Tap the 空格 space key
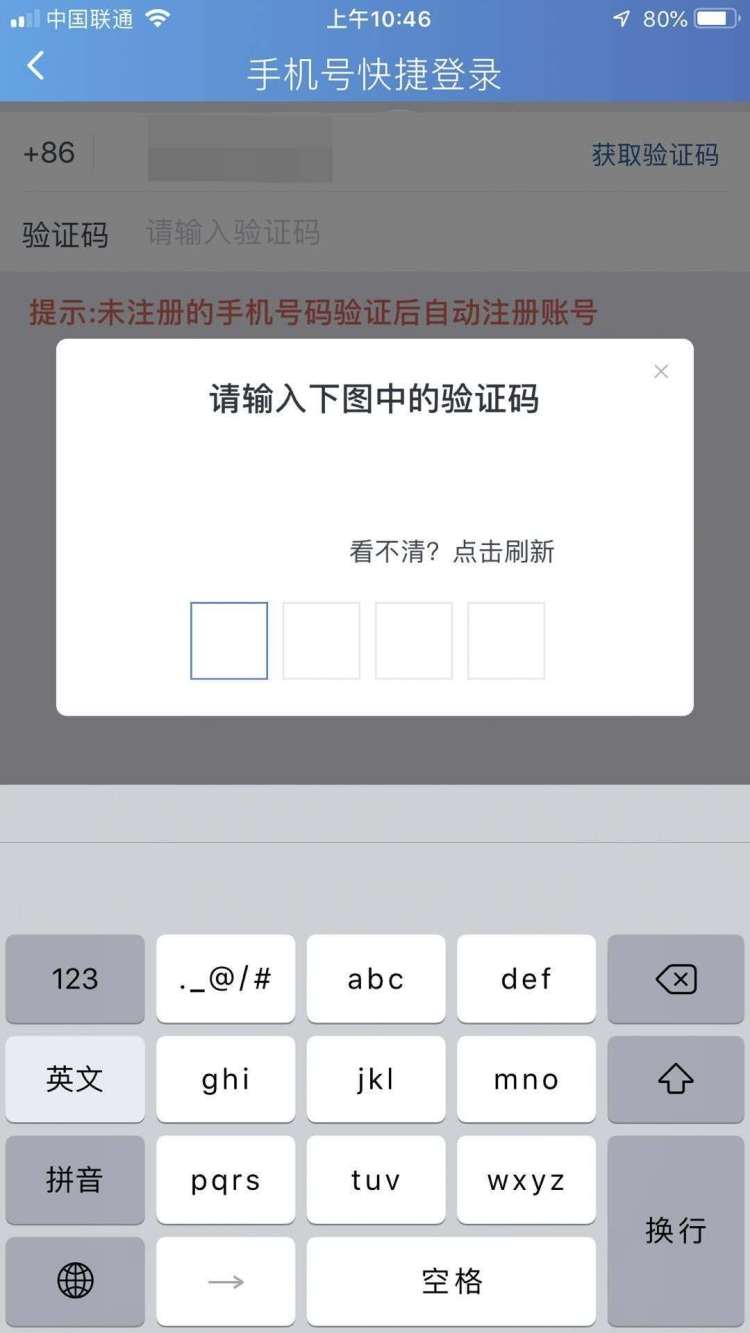 (451, 1280)
